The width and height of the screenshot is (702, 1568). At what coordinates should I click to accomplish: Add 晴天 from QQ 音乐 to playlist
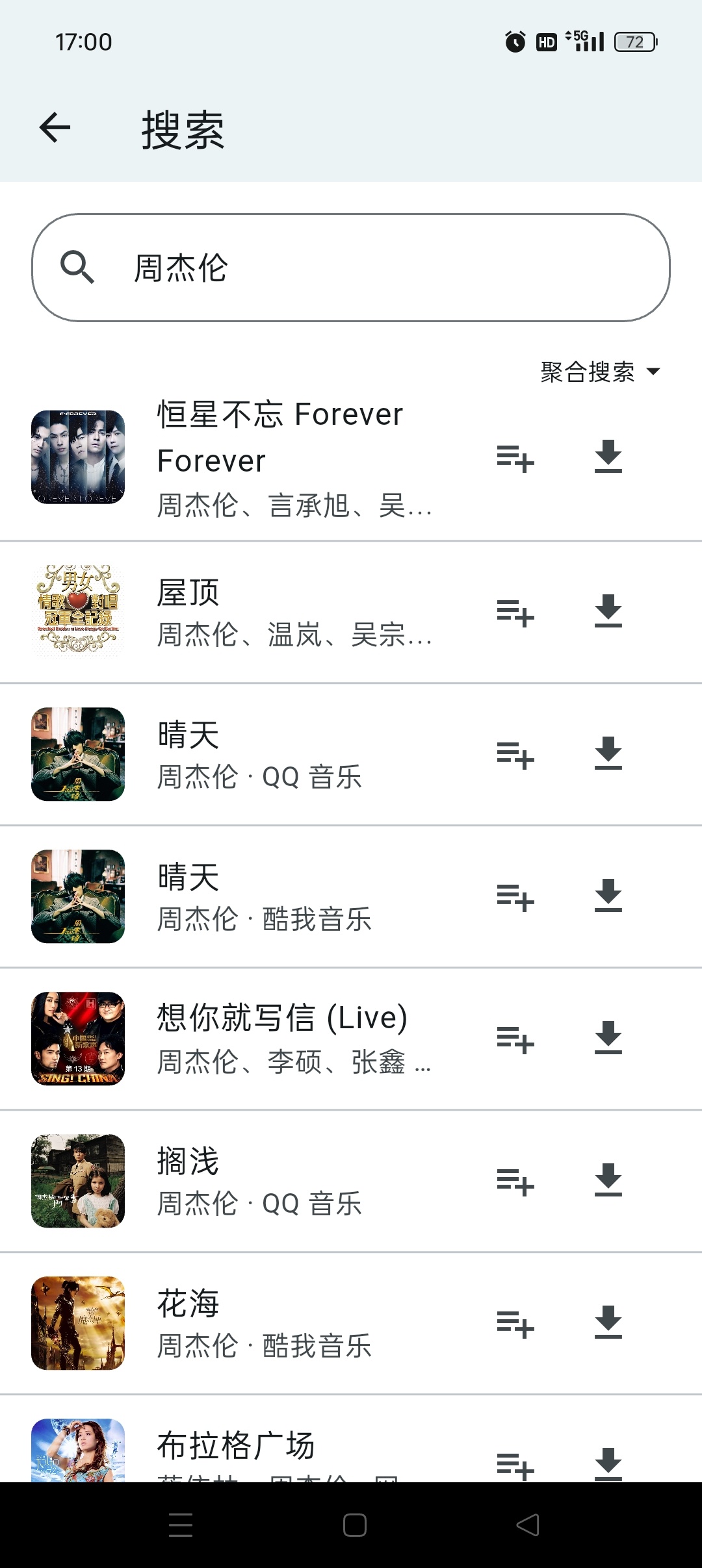(515, 755)
